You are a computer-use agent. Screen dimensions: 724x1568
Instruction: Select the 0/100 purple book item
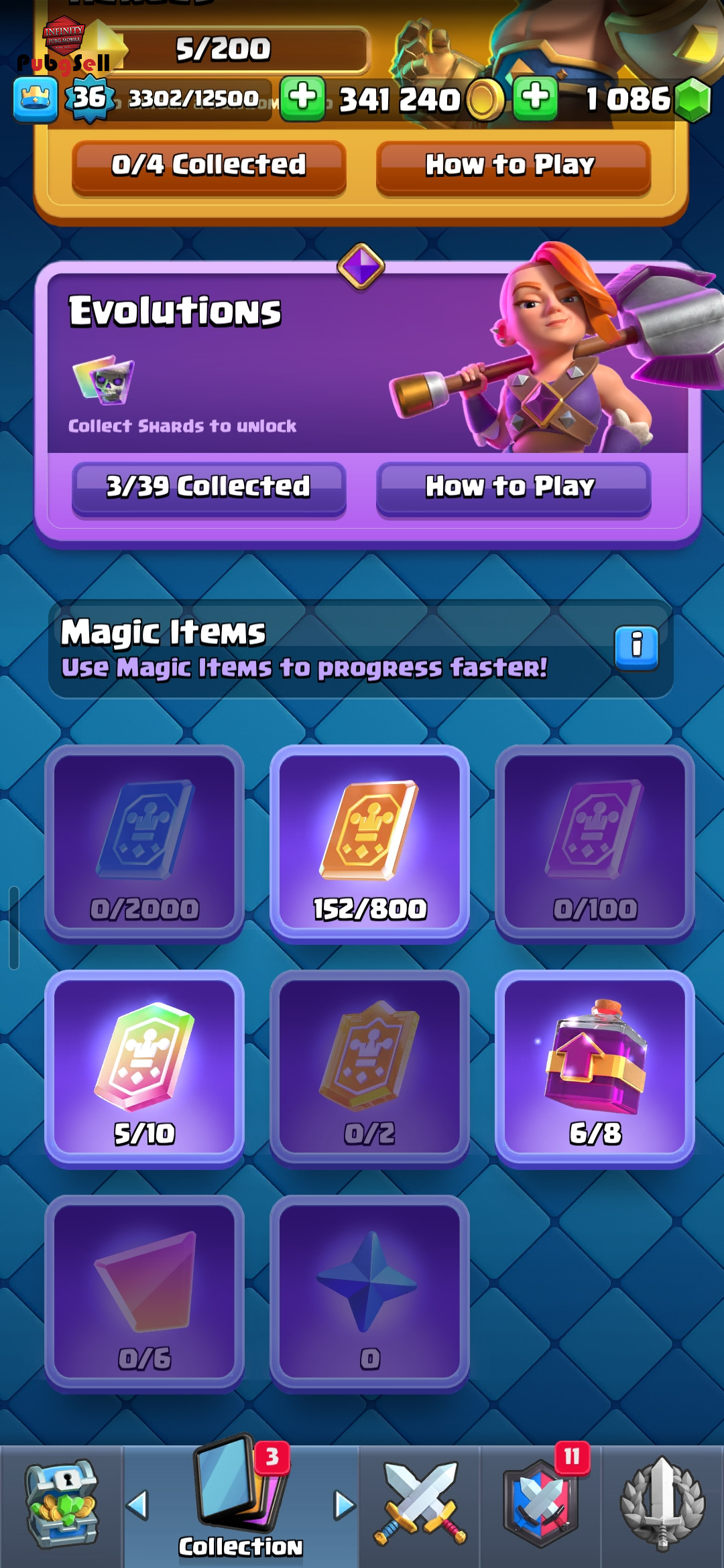point(595,843)
